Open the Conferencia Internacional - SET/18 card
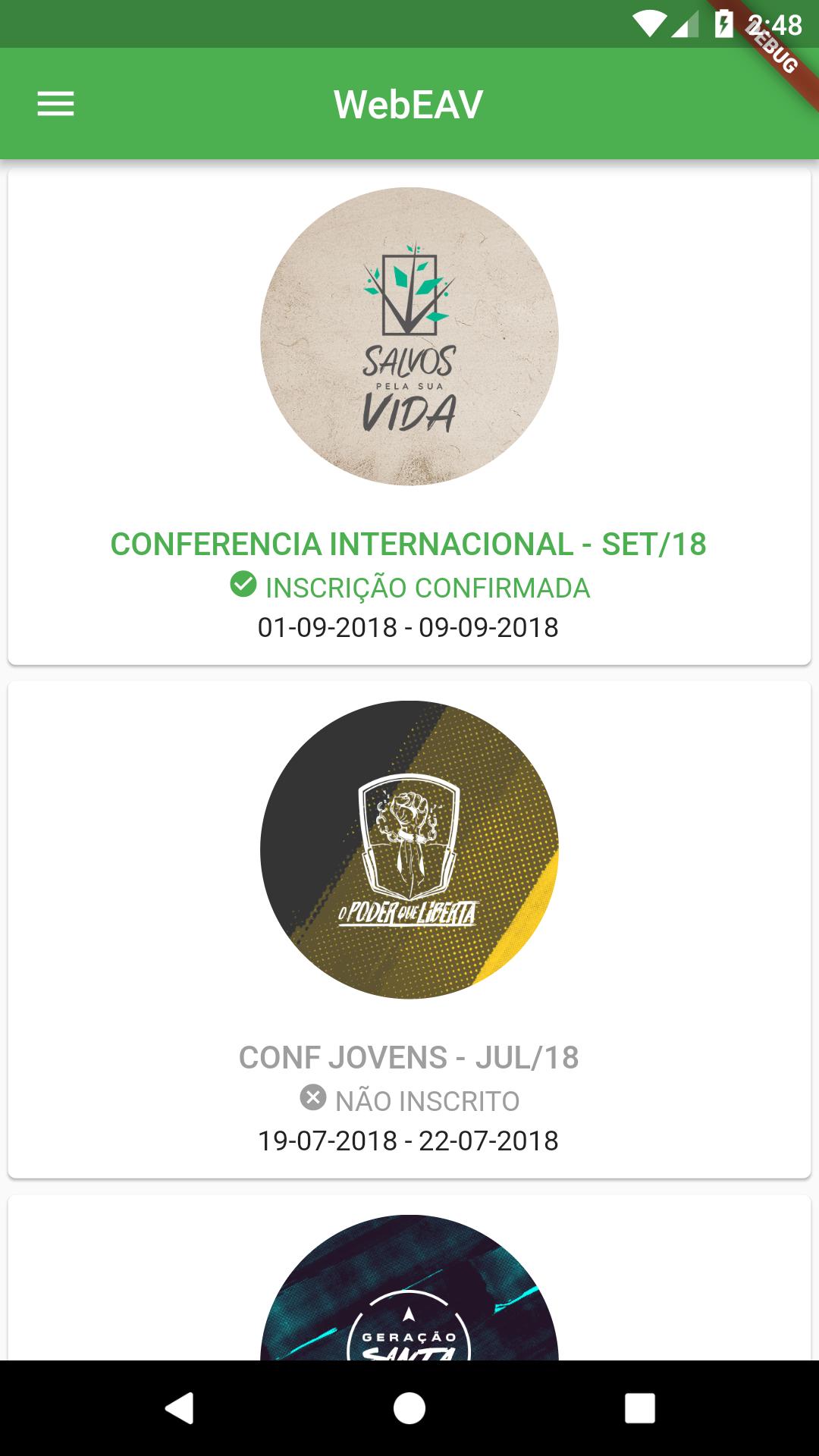The width and height of the screenshot is (819, 1456). (x=409, y=417)
